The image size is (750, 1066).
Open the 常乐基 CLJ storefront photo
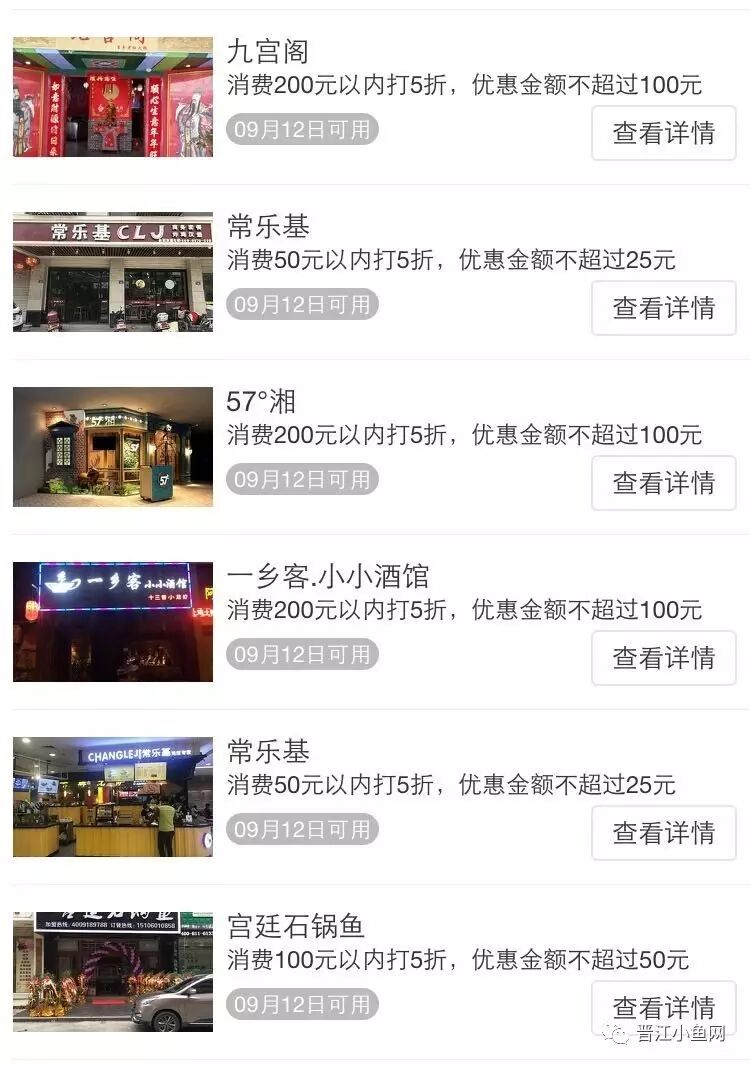[x=113, y=272]
